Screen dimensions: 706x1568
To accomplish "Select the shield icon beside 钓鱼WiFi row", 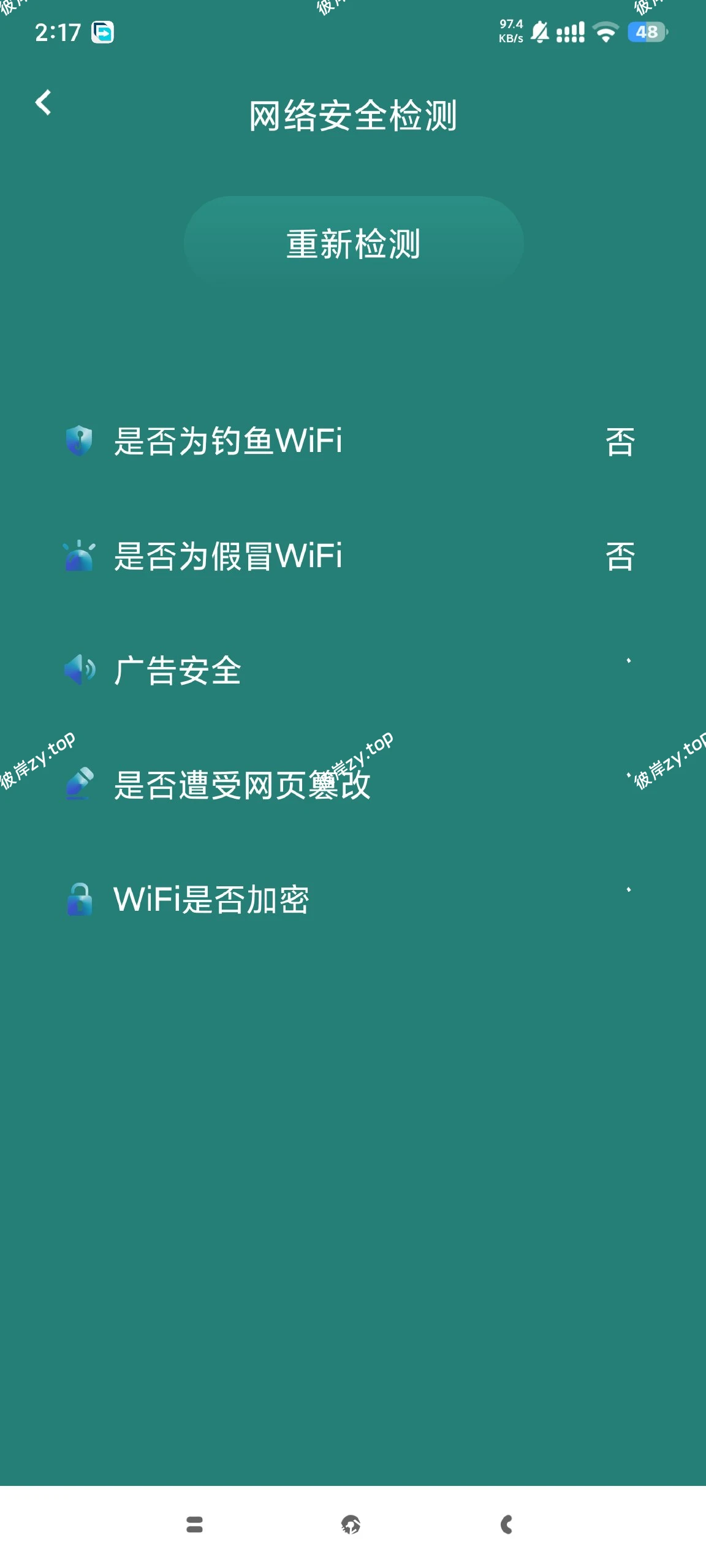I will (80, 441).
